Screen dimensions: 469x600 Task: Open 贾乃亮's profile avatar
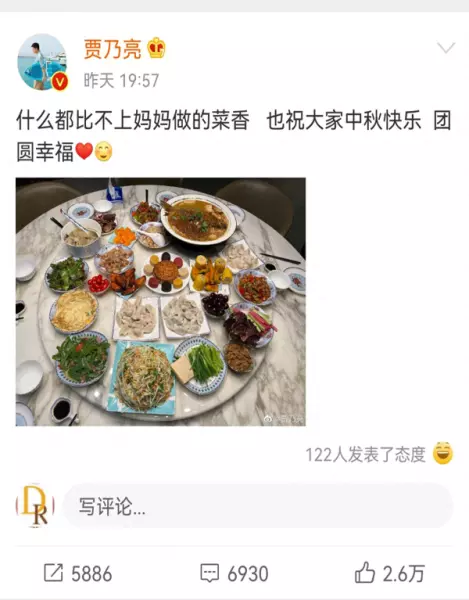[x=42, y=62]
